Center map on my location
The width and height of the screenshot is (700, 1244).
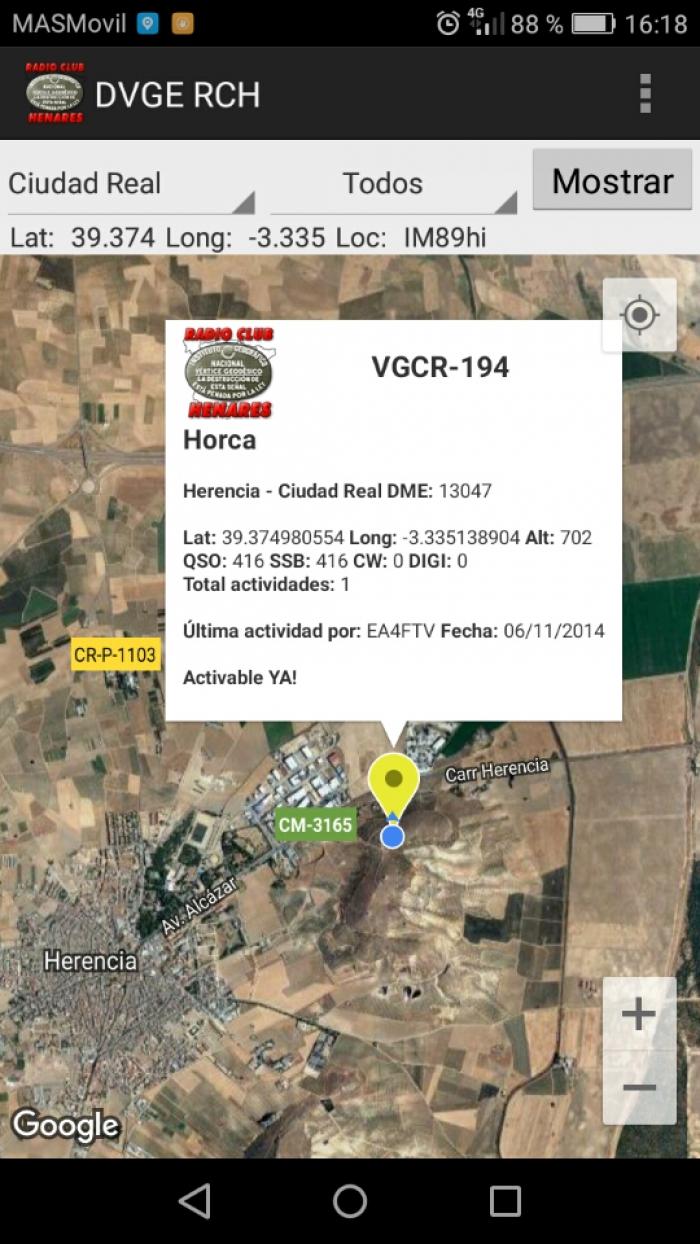[640, 315]
